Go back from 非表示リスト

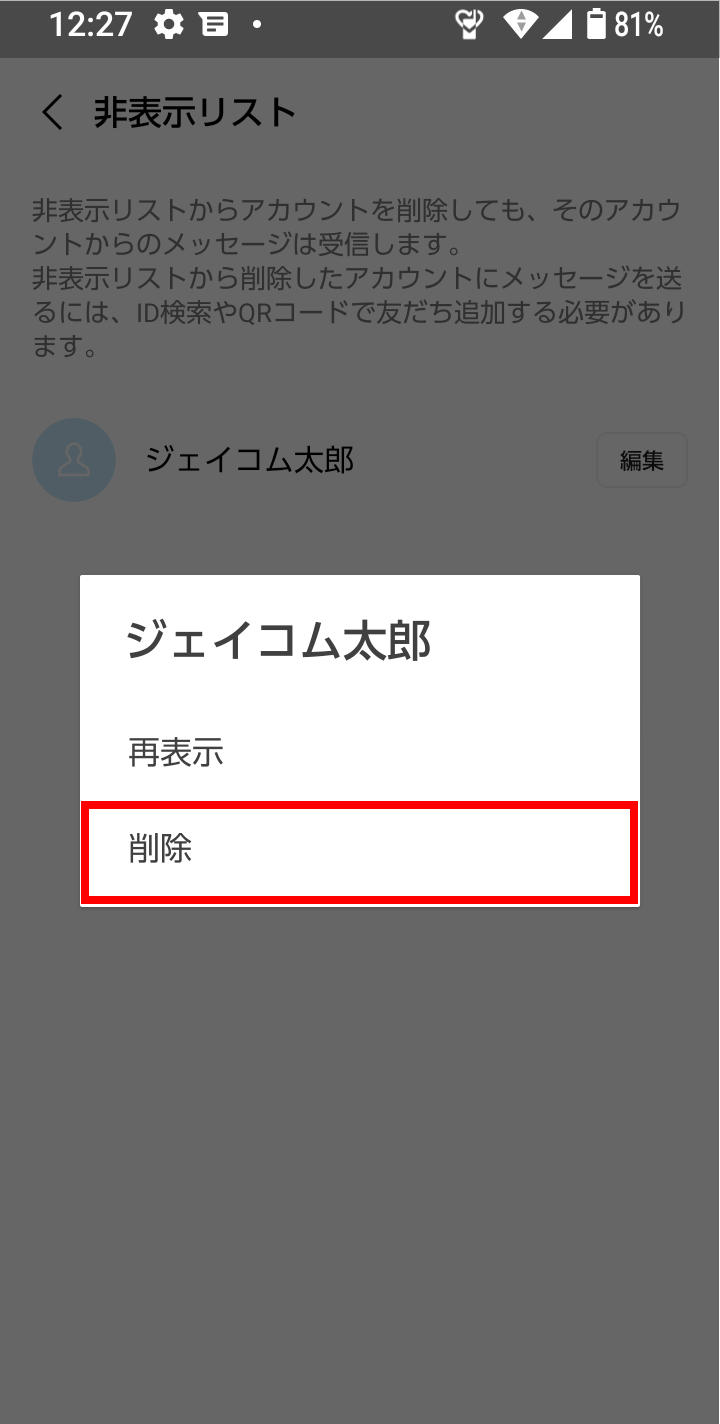click(x=52, y=113)
